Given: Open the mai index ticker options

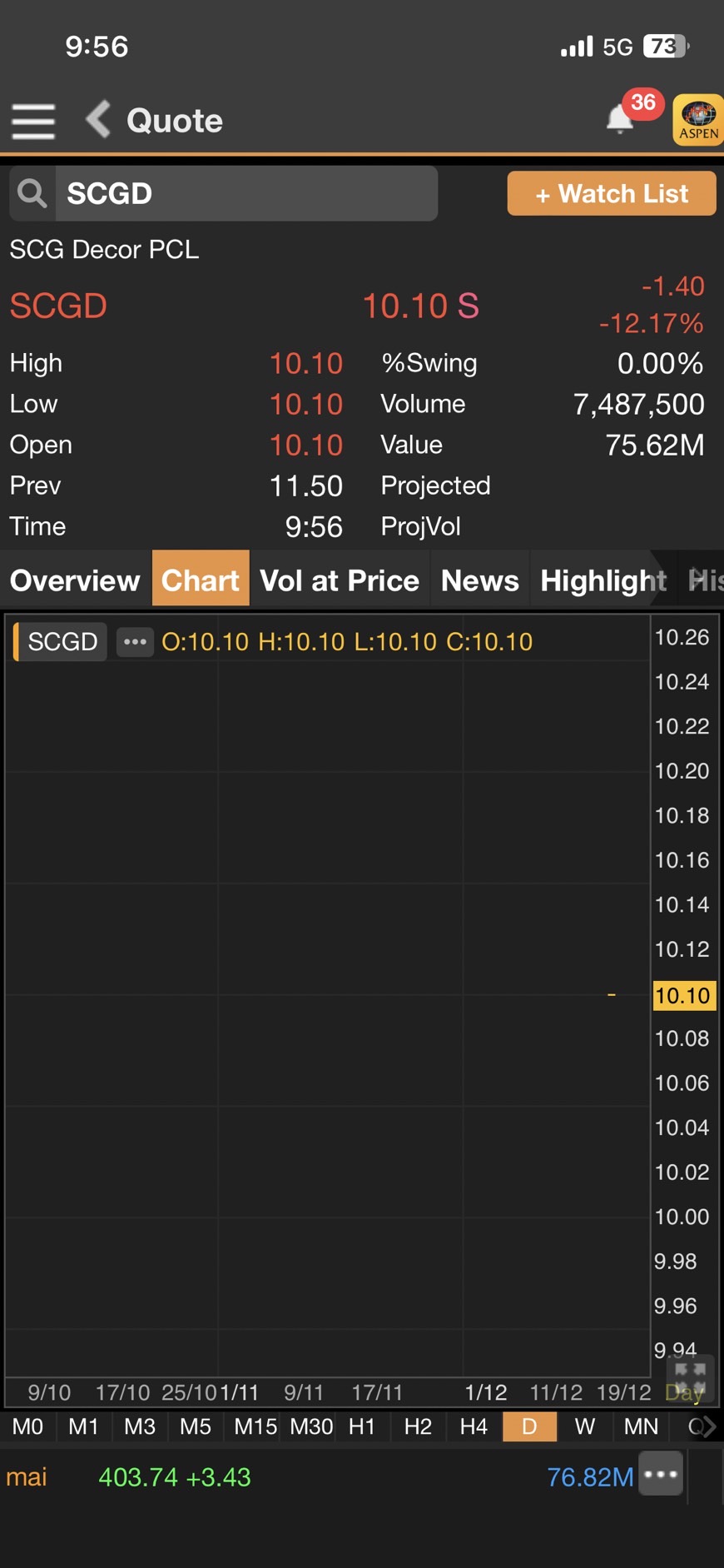Looking at the screenshot, I should click(661, 1474).
